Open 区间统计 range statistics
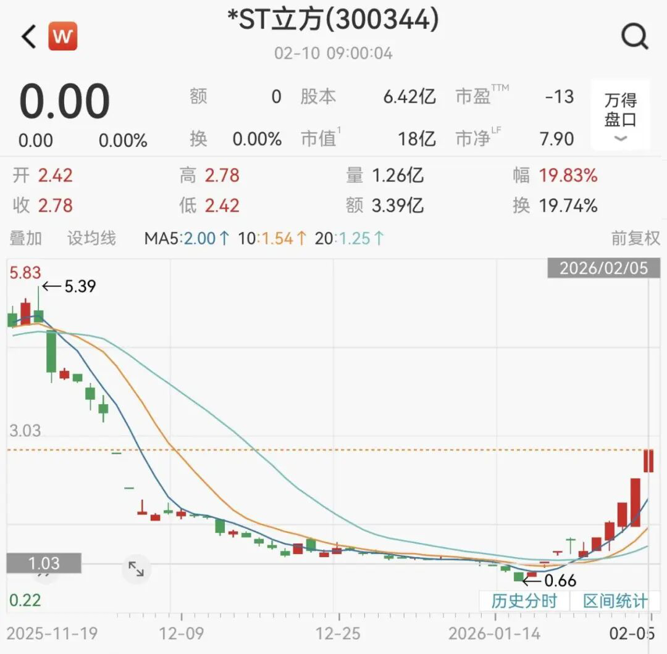This screenshot has height=654, width=667. pyautogui.click(x=616, y=601)
